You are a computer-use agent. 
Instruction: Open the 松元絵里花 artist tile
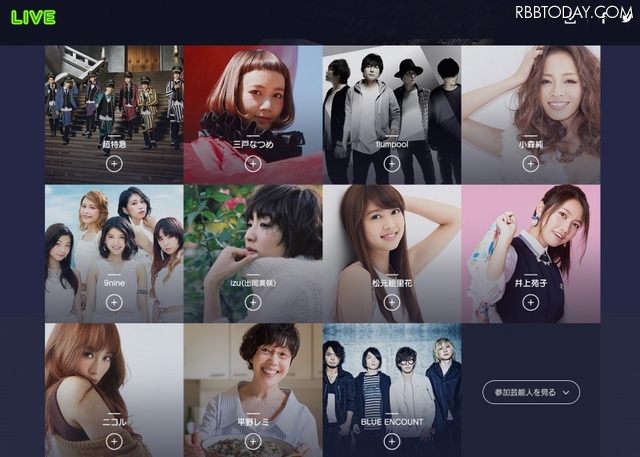pyautogui.click(x=392, y=253)
